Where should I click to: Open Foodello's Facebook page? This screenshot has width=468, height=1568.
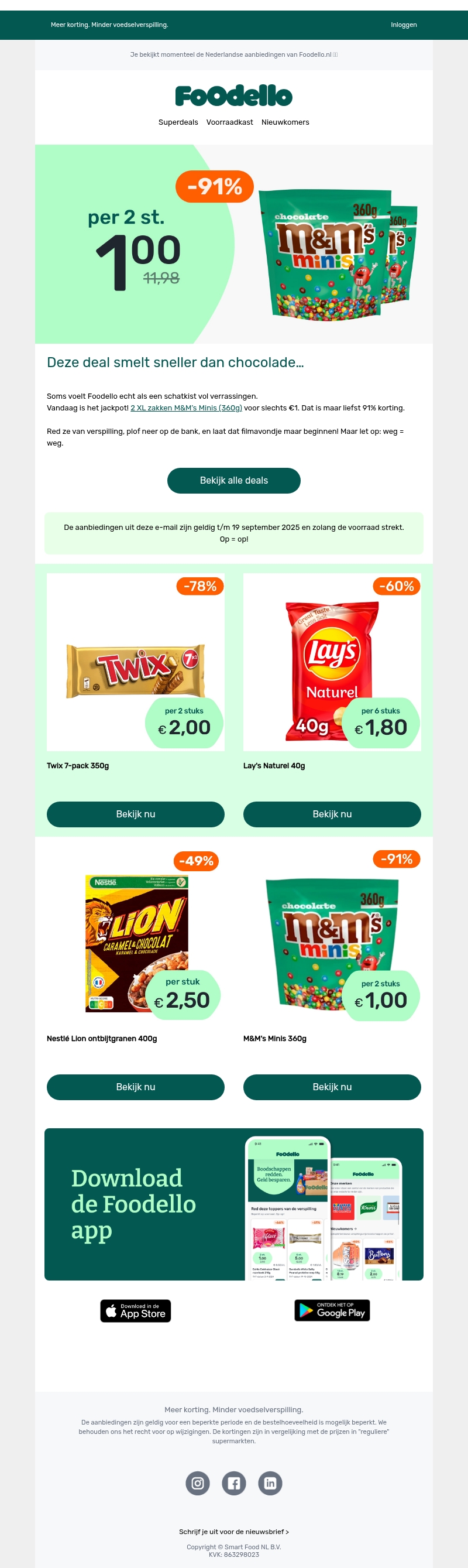tap(234, 1483)
